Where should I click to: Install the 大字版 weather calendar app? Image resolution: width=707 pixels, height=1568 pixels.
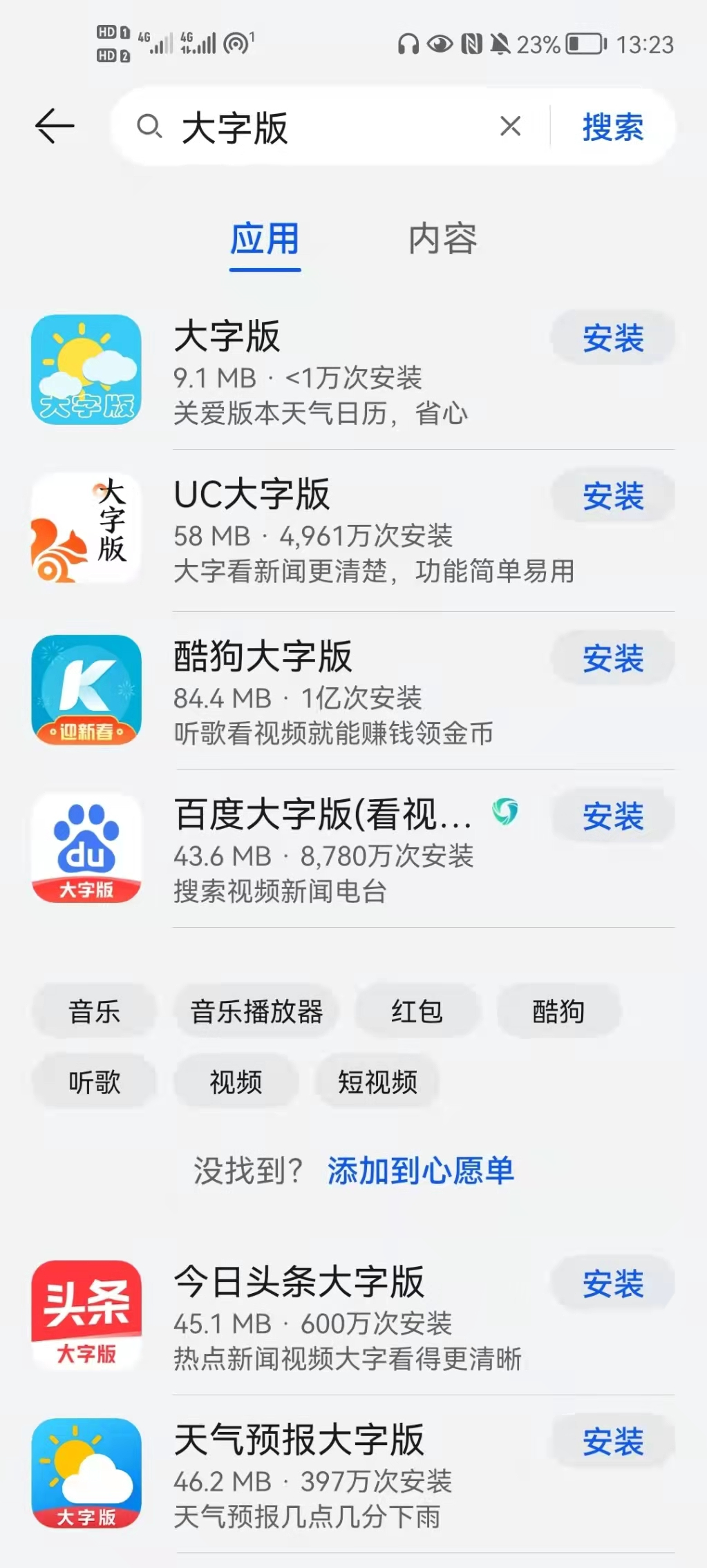(x=613, y=338)
